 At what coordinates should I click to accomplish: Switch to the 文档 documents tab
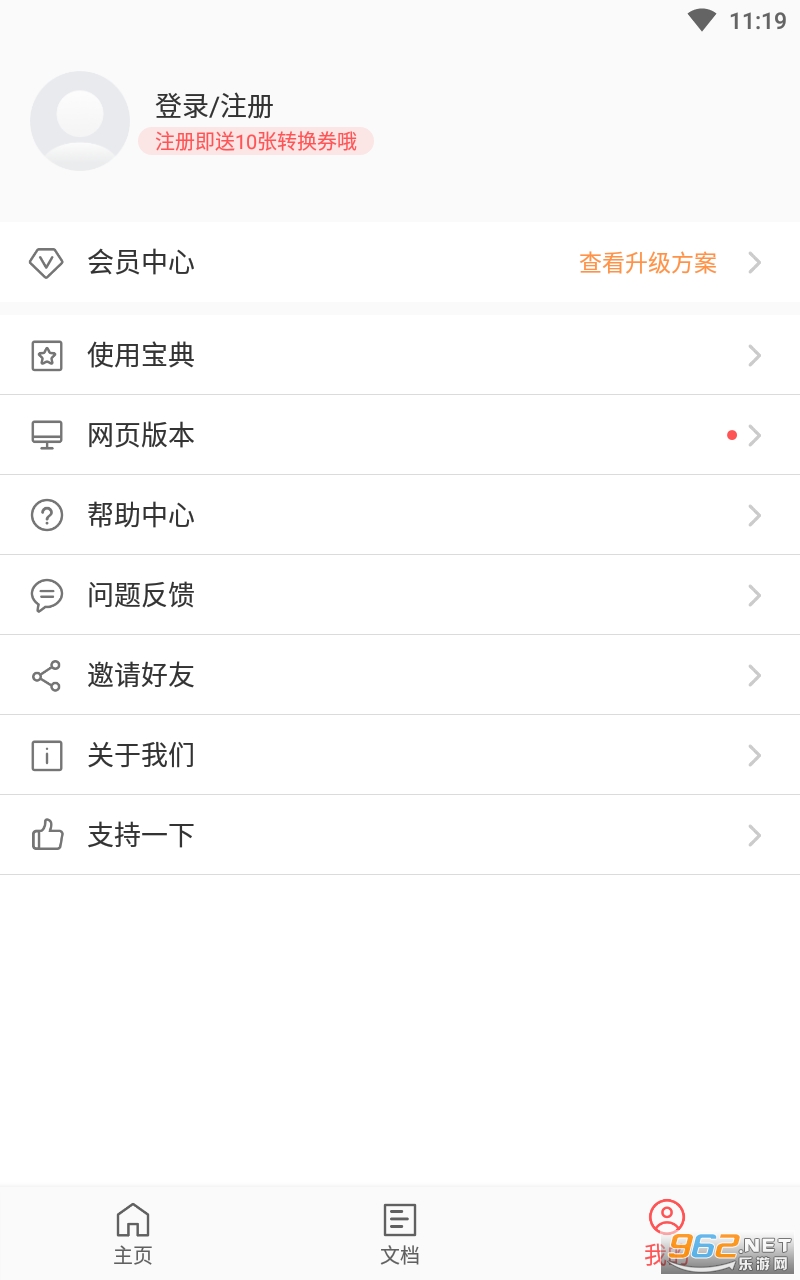click(400, 1233)
